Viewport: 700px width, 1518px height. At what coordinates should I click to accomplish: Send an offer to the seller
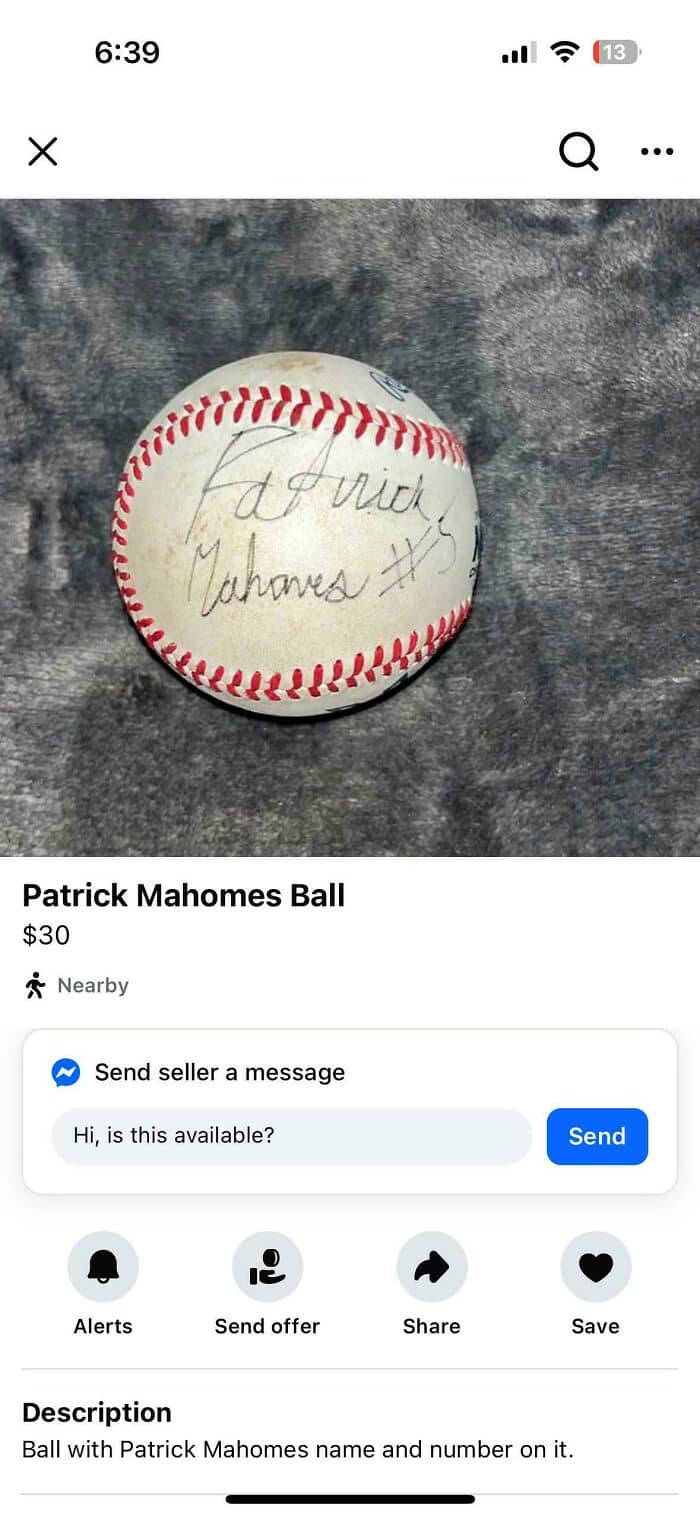(x=267, y=1267)
